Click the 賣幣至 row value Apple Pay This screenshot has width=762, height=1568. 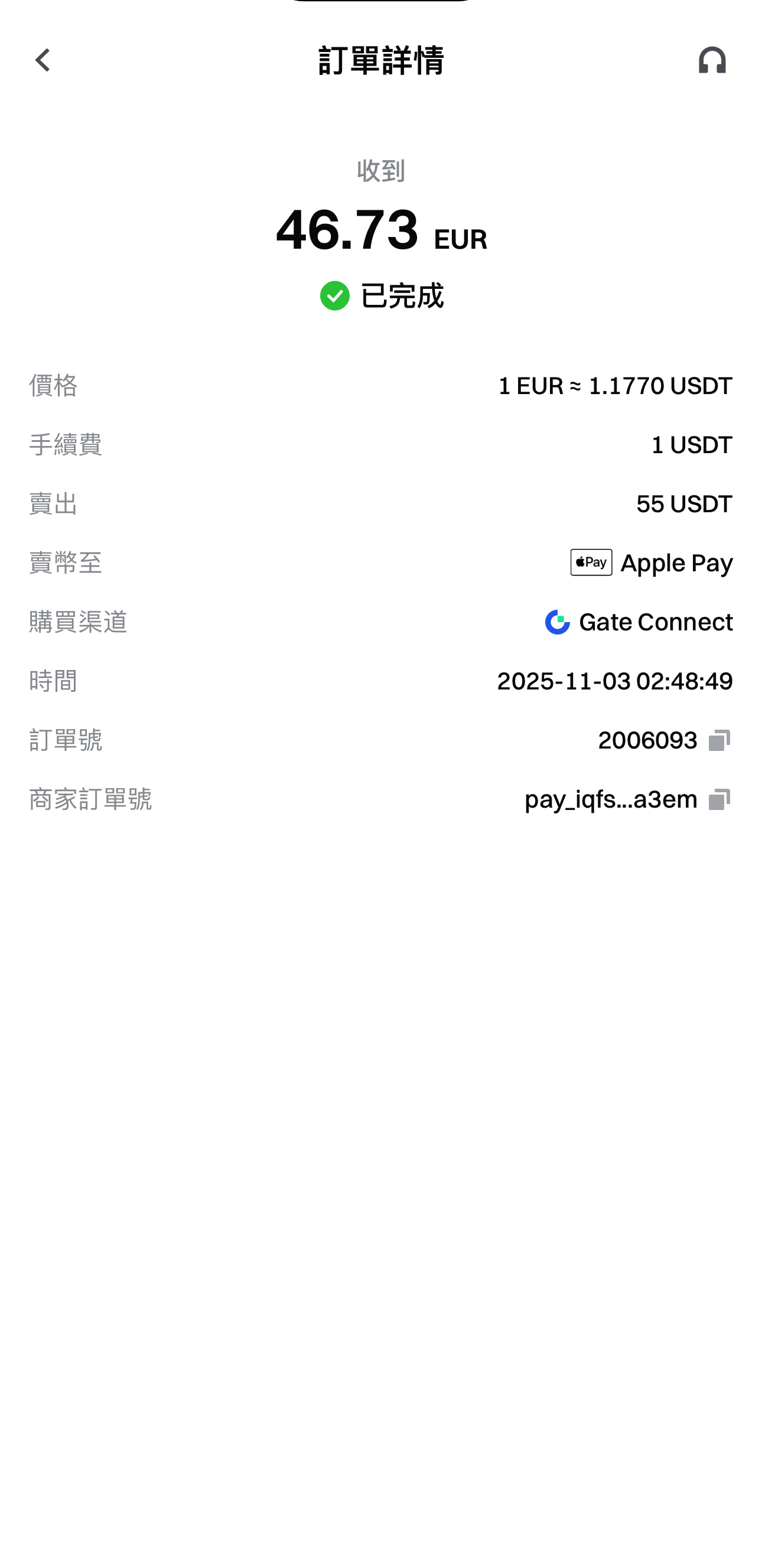(x=676, y=563)
